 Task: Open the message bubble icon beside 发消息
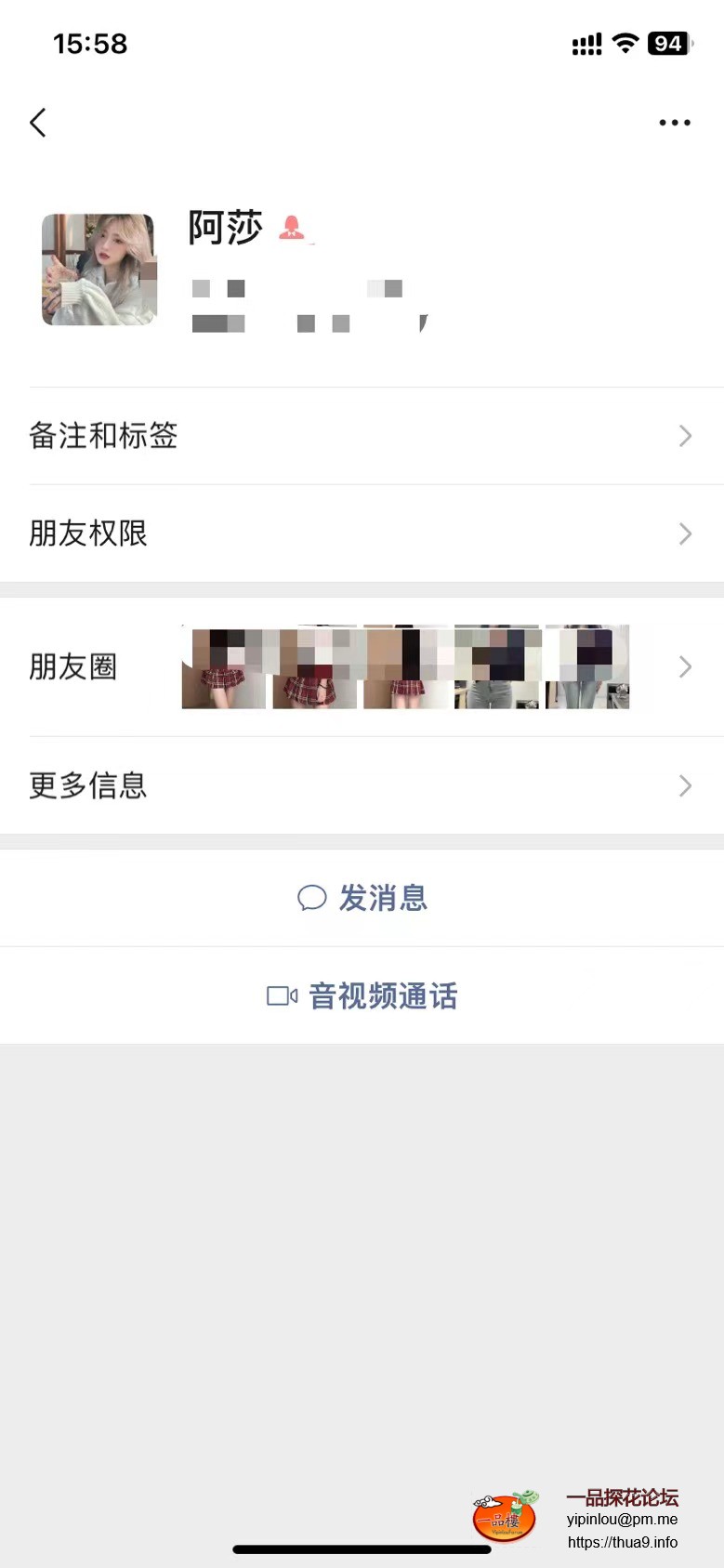(x=312, y=897)
